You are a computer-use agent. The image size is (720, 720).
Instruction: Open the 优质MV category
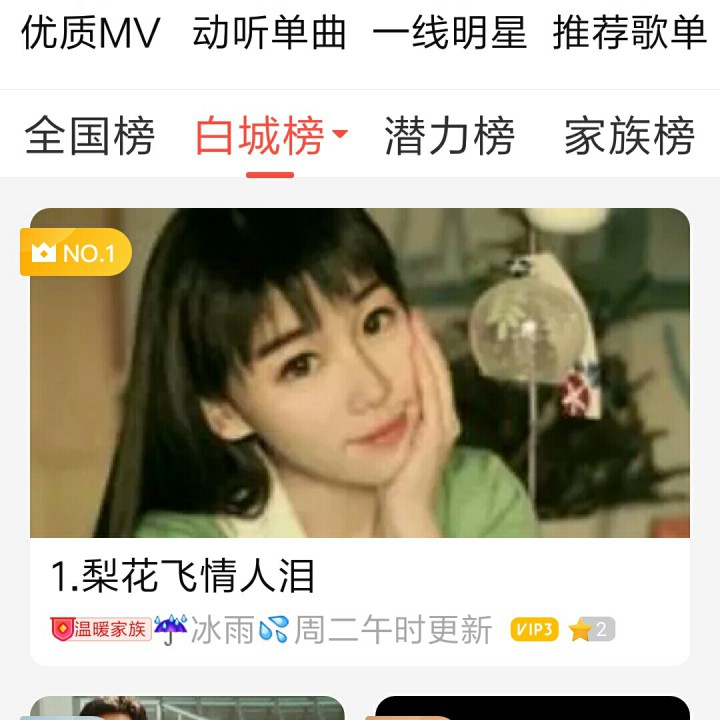90,33
